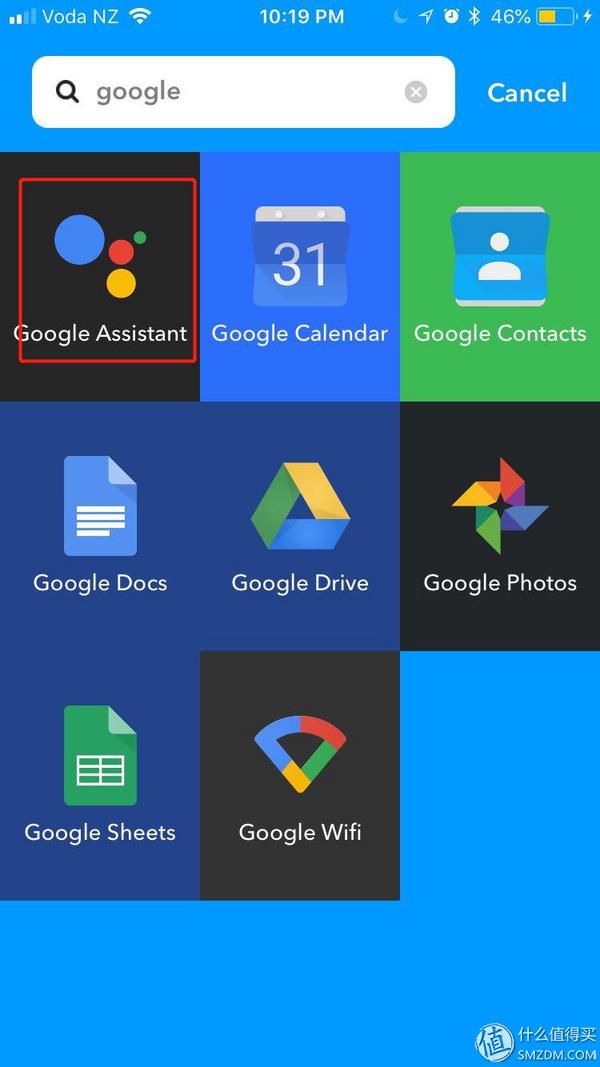Select the Google Photos service
600x1067 pixels.
tap(500, 526)
